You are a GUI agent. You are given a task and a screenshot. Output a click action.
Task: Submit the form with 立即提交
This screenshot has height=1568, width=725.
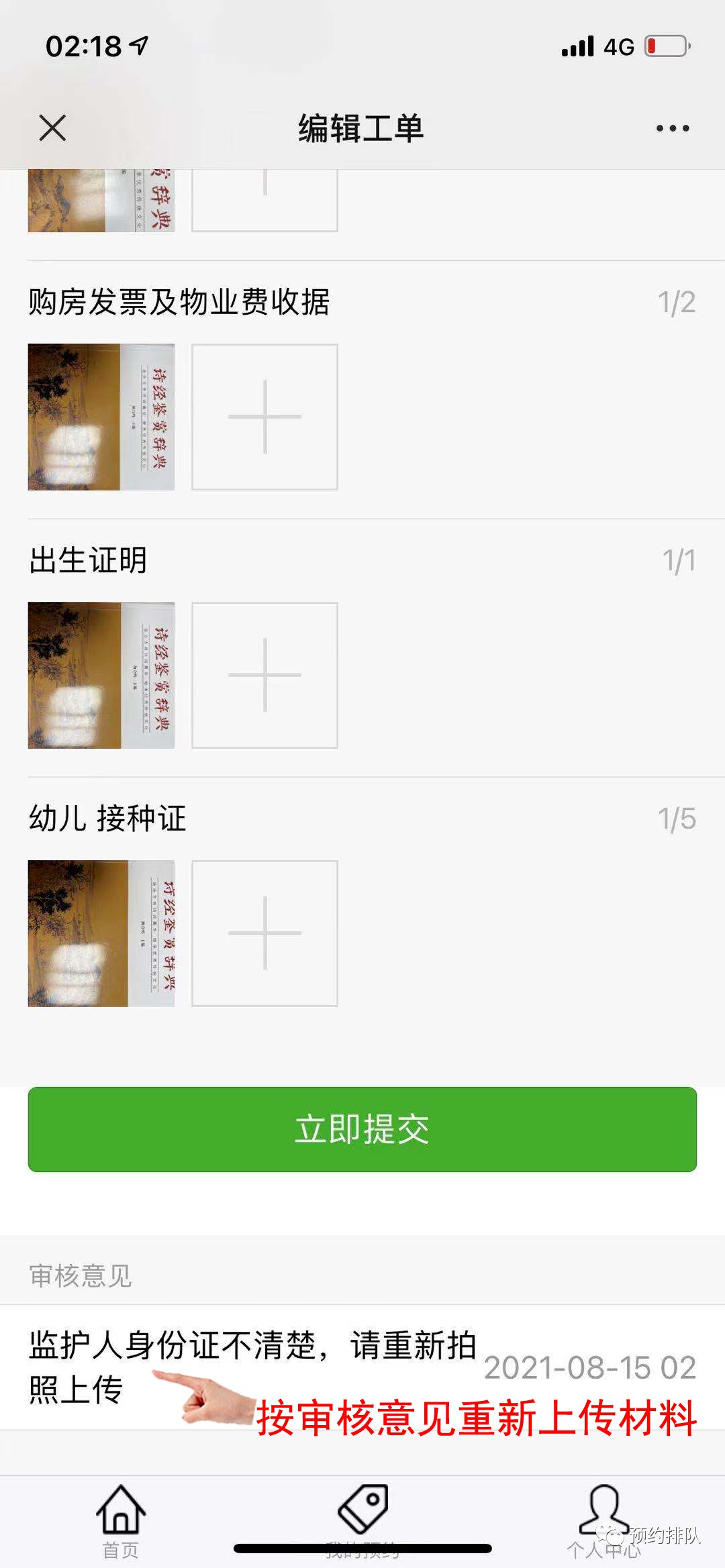coord(362,1129)
